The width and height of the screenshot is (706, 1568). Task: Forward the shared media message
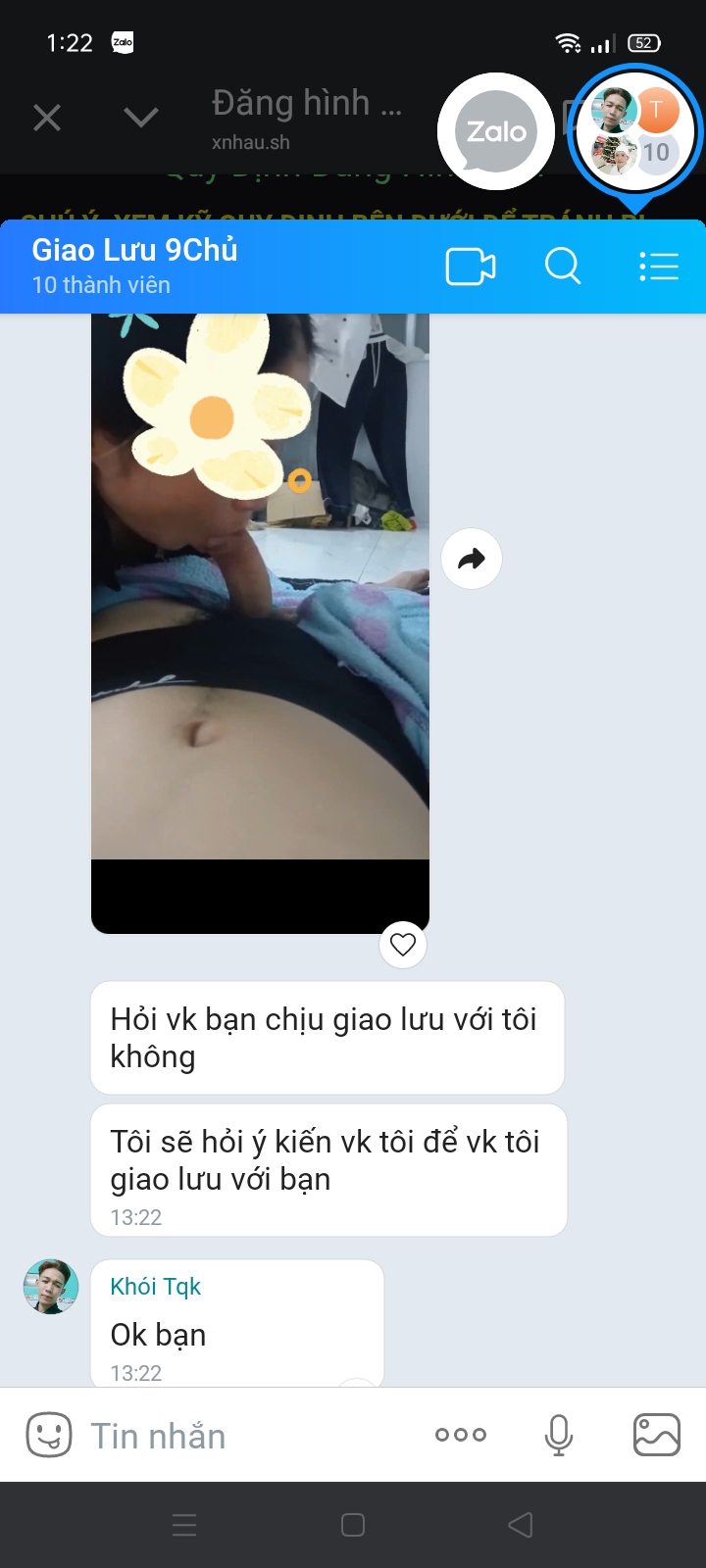(472, 559)
